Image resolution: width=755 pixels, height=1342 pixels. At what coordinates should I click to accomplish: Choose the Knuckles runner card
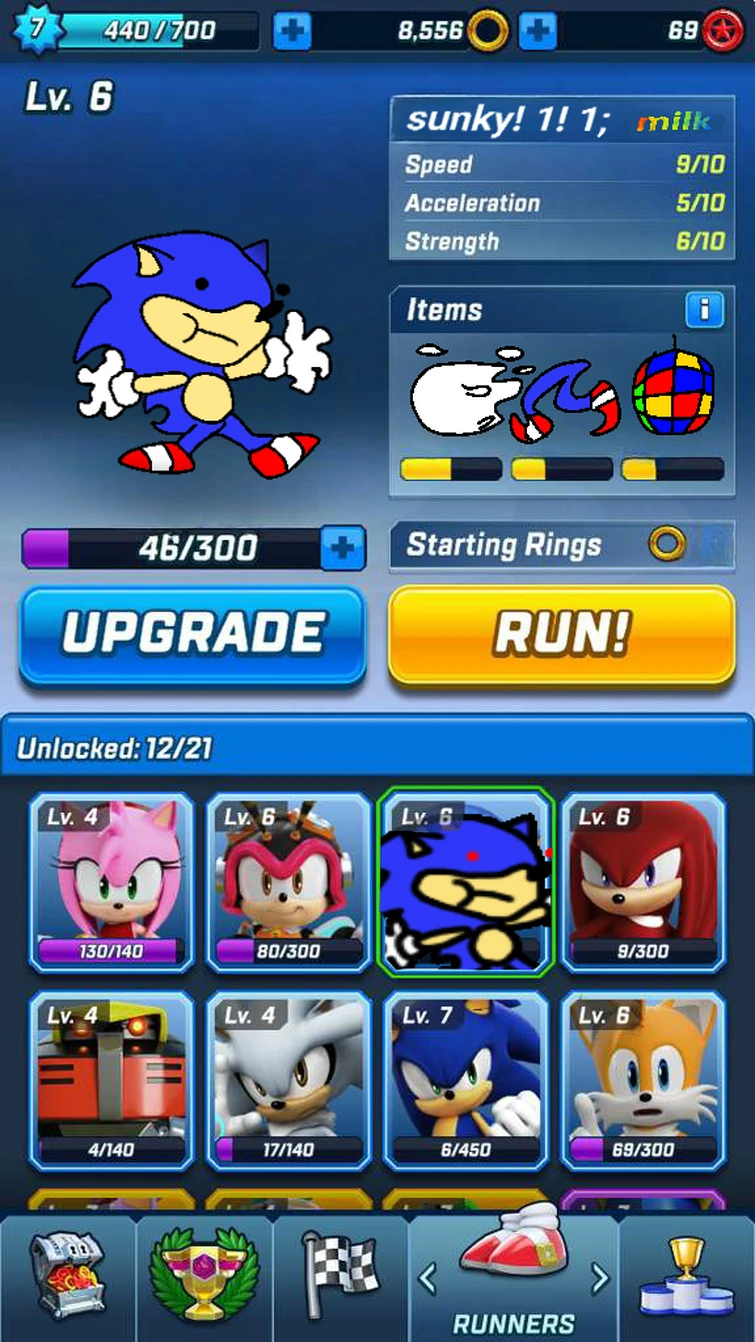pos(642,882)
